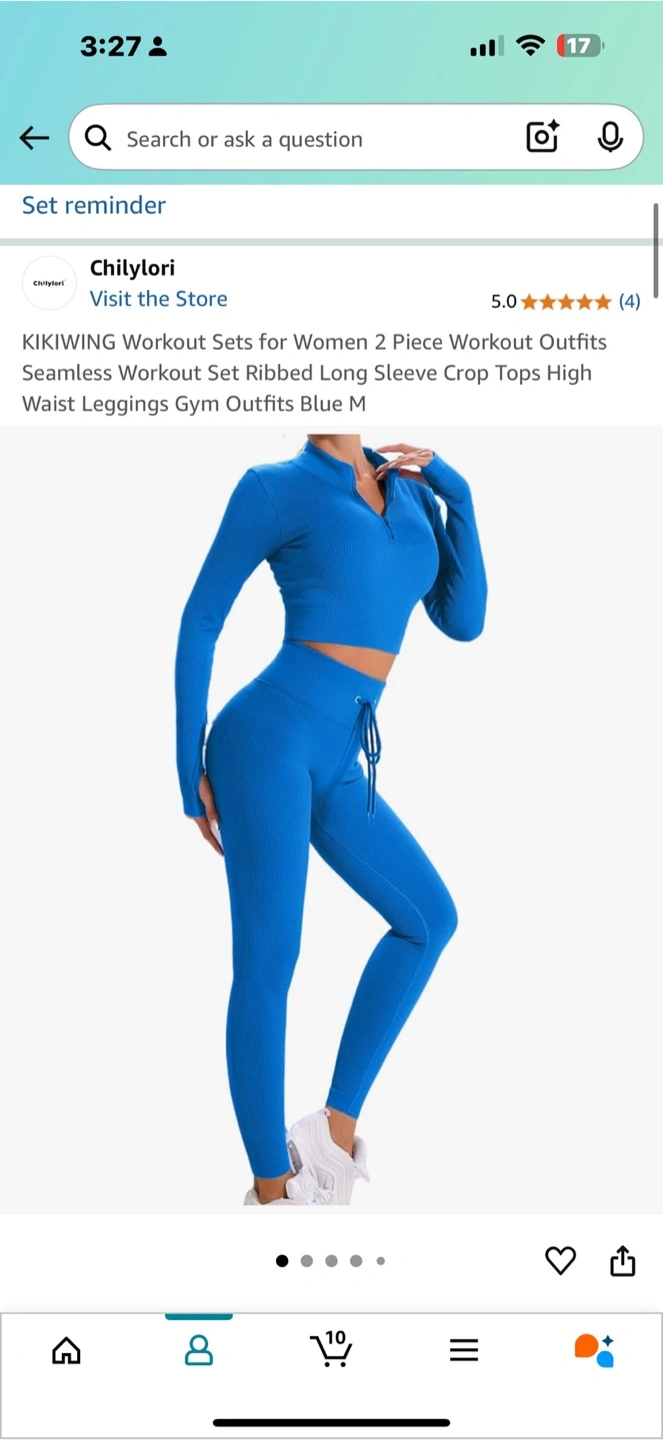Open the shopping cart with 10 items
The width and height of the screenshot is (663, 1440).
tap(331, 1349)
